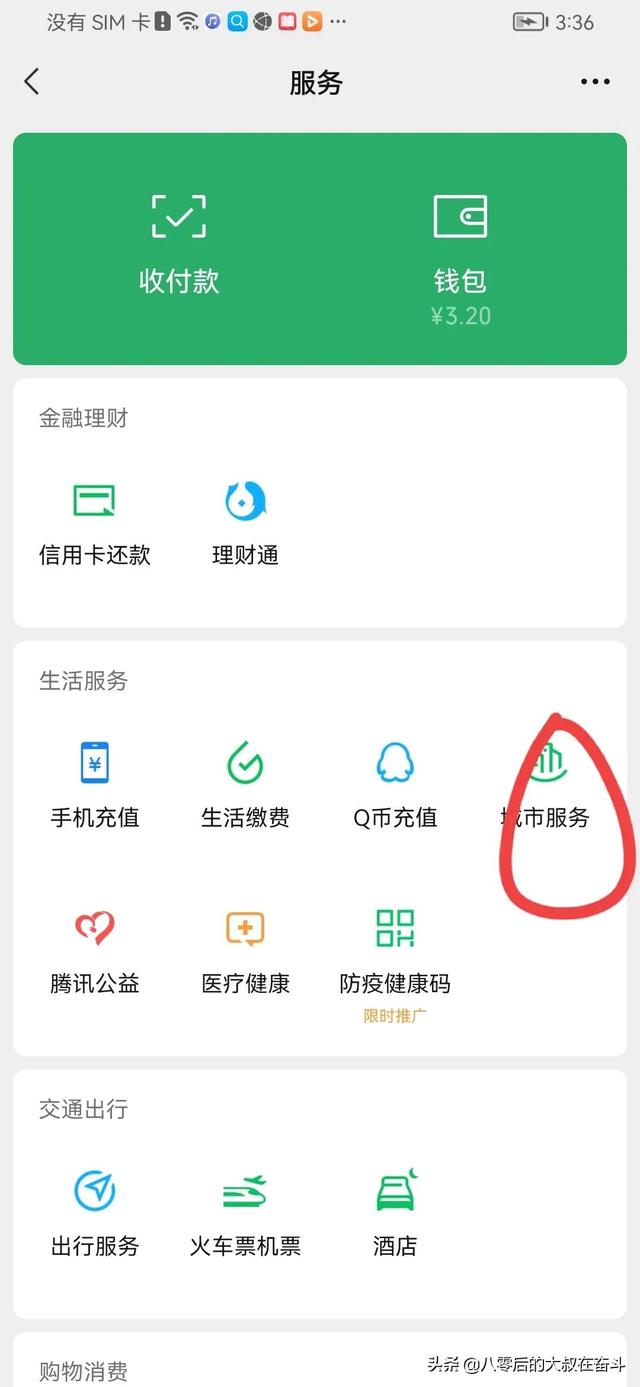The height and width of the screenshot is (1387, 640).
Task: Open 出行服务
Action: pos(95,1215)
